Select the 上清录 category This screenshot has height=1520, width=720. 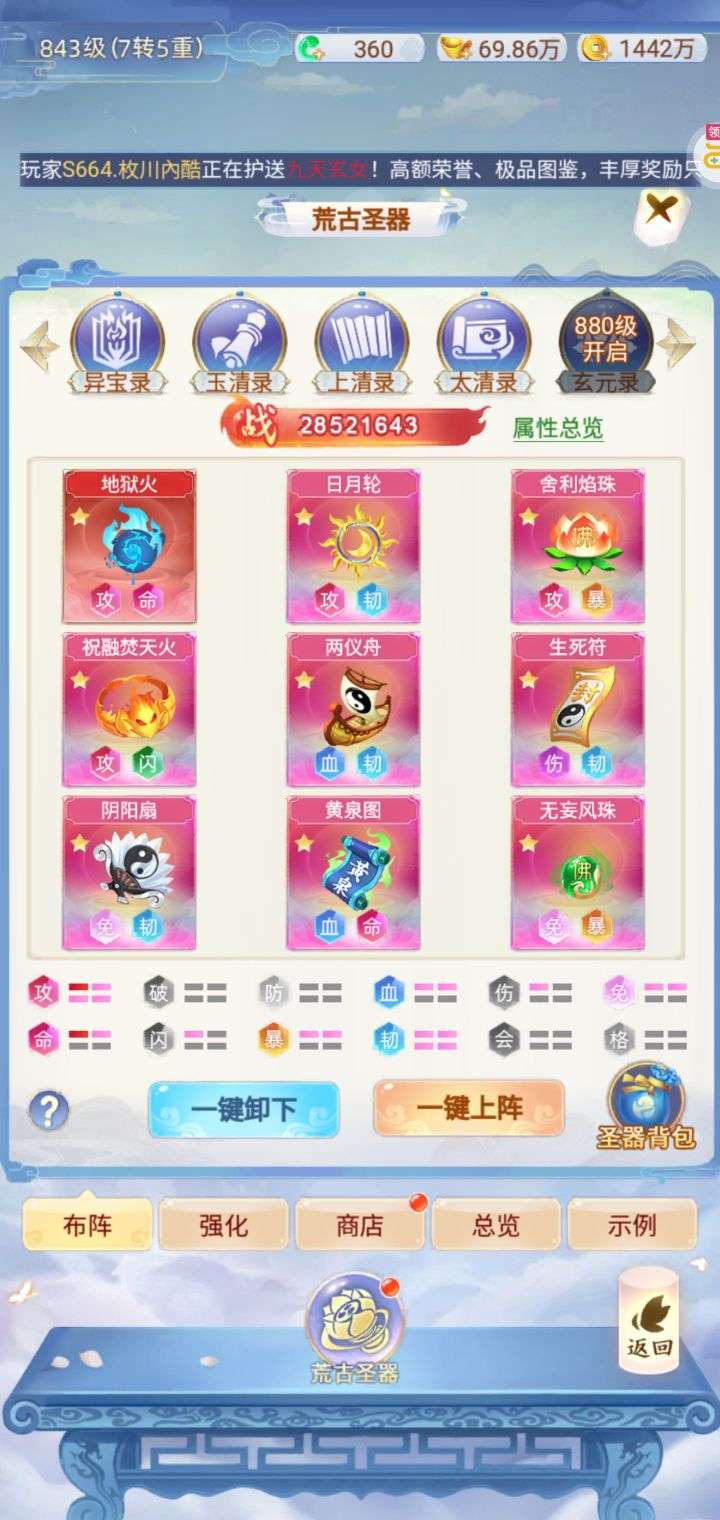click(362, 344)
